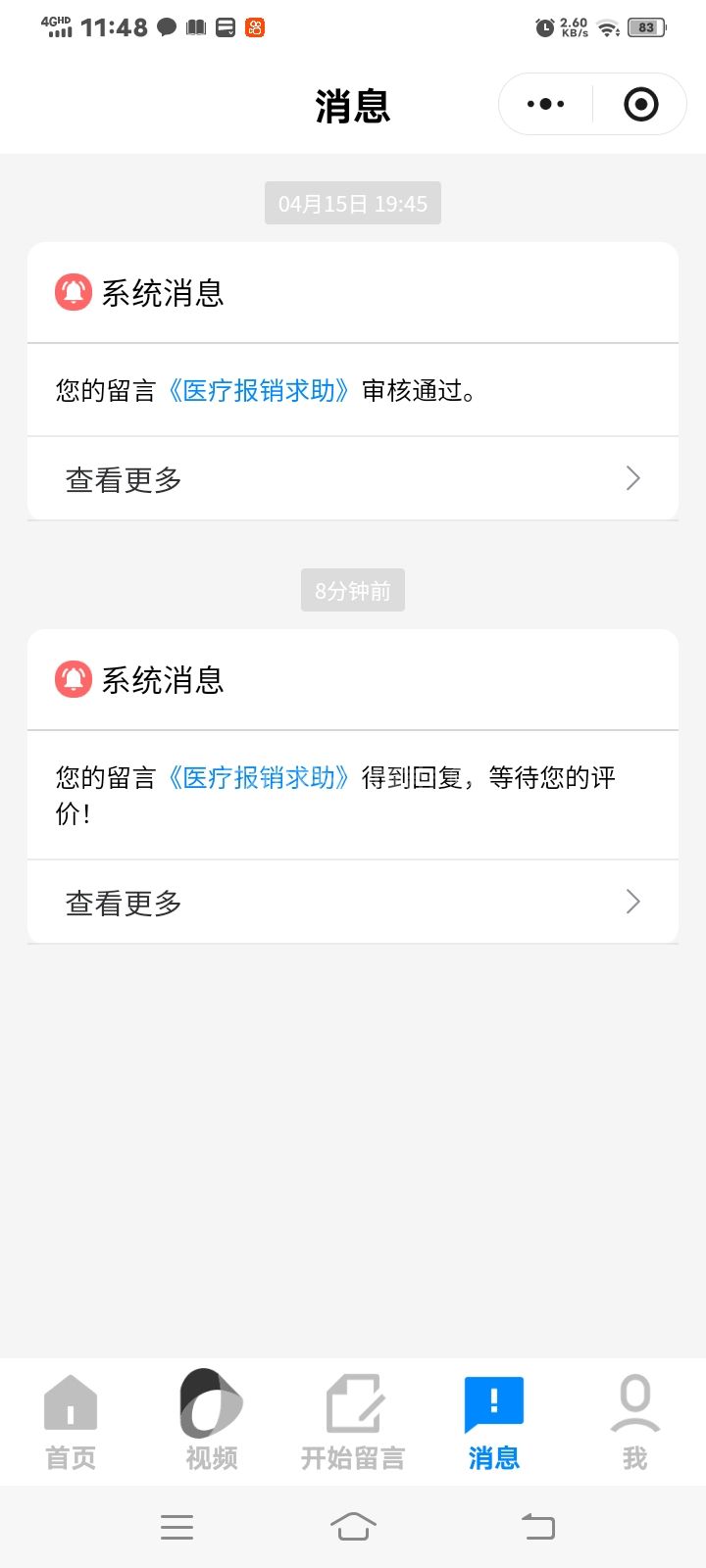Tap the 消息 tab
The height and width of the screenshot is (1568, 706).
coord(494,1421)
